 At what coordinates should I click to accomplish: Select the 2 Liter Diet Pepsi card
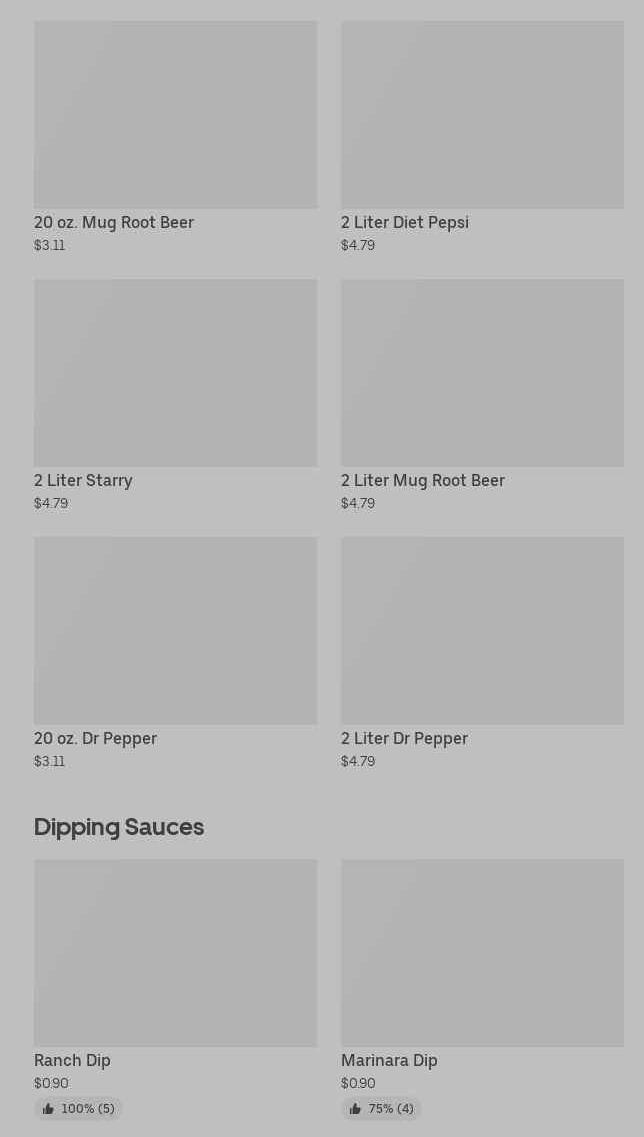click(482, 137)
